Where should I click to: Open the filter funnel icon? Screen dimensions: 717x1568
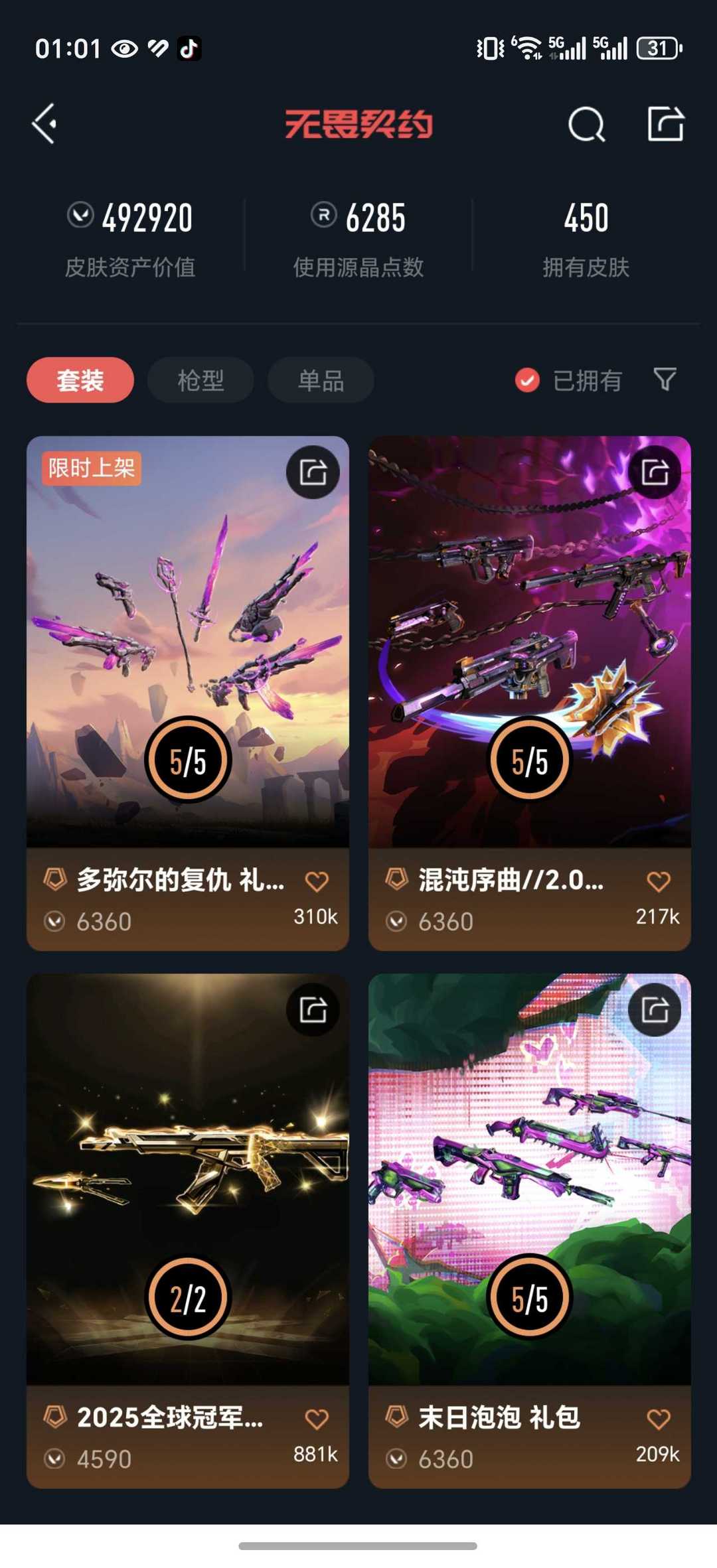(665, 380)
